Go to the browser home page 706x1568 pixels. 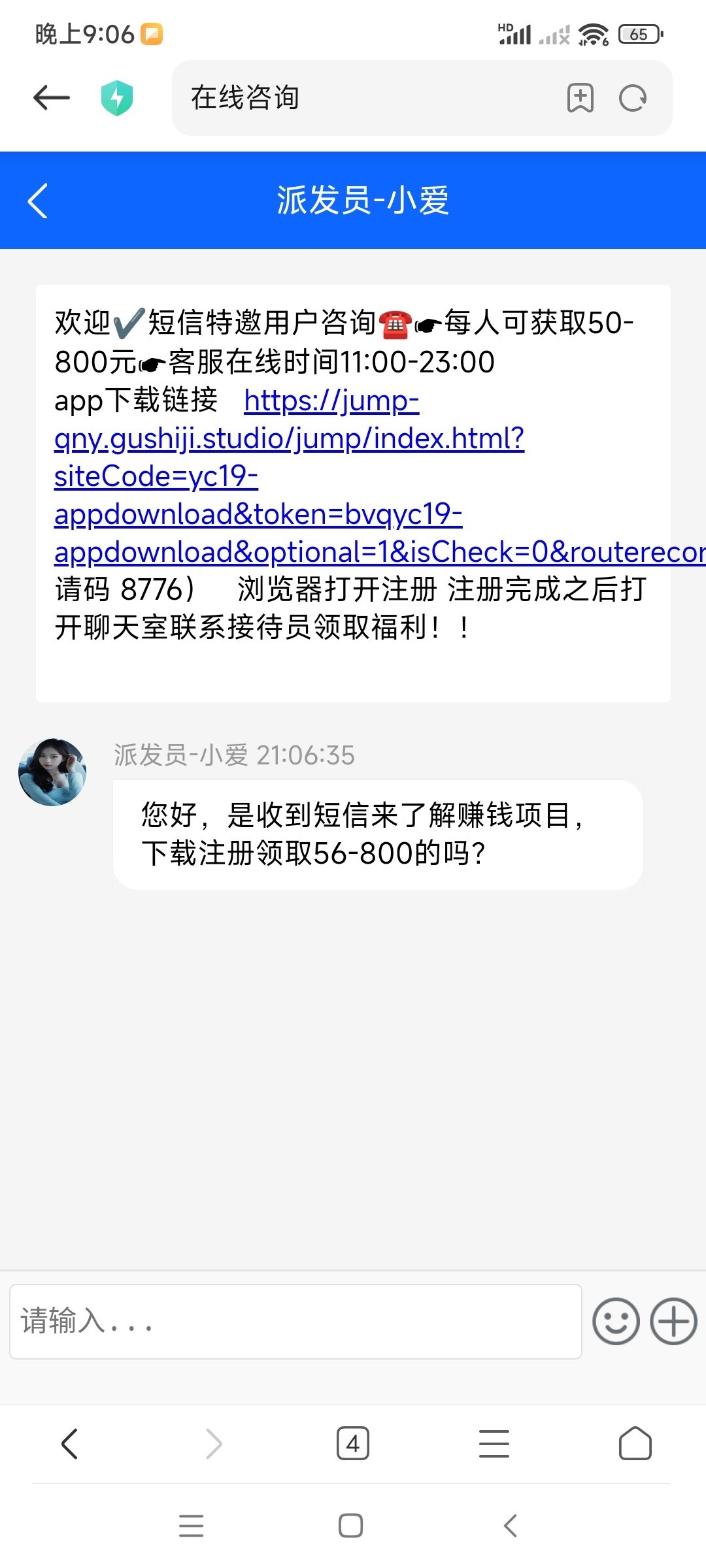tap(635, 1443)
